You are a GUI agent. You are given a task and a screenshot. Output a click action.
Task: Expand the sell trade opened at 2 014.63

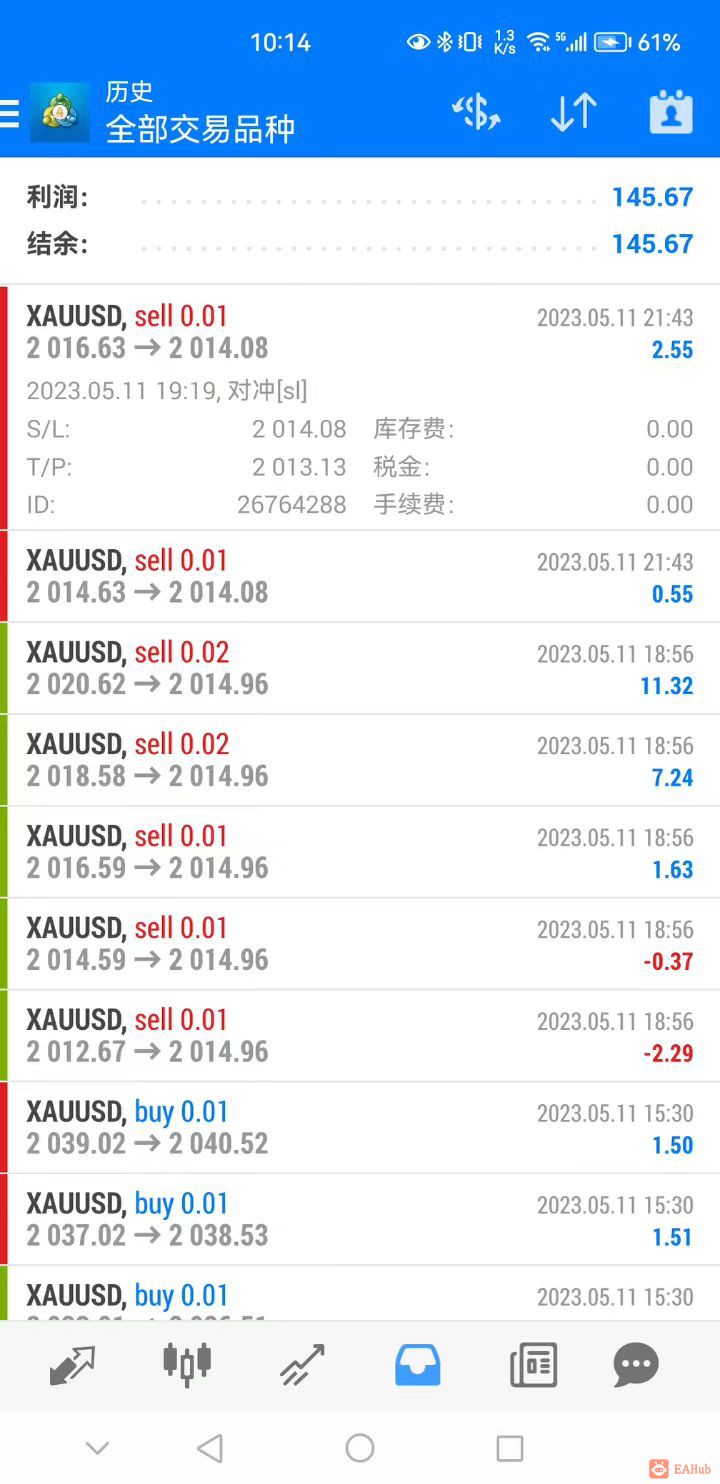point(360,577)
